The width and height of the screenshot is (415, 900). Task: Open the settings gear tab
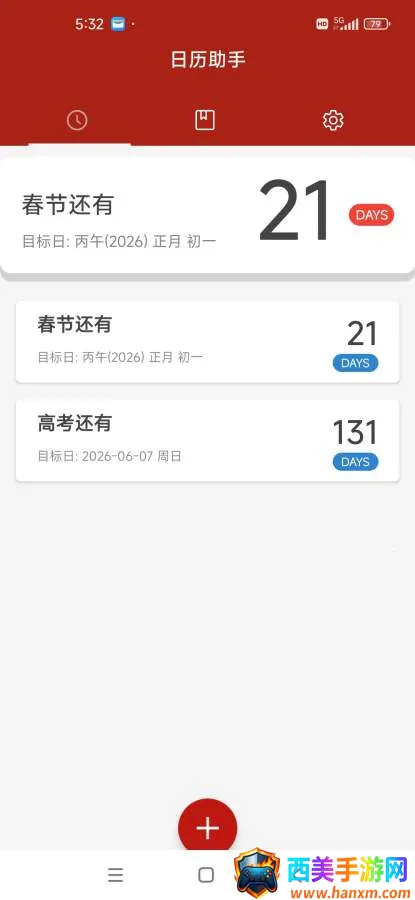pos(333,121)
